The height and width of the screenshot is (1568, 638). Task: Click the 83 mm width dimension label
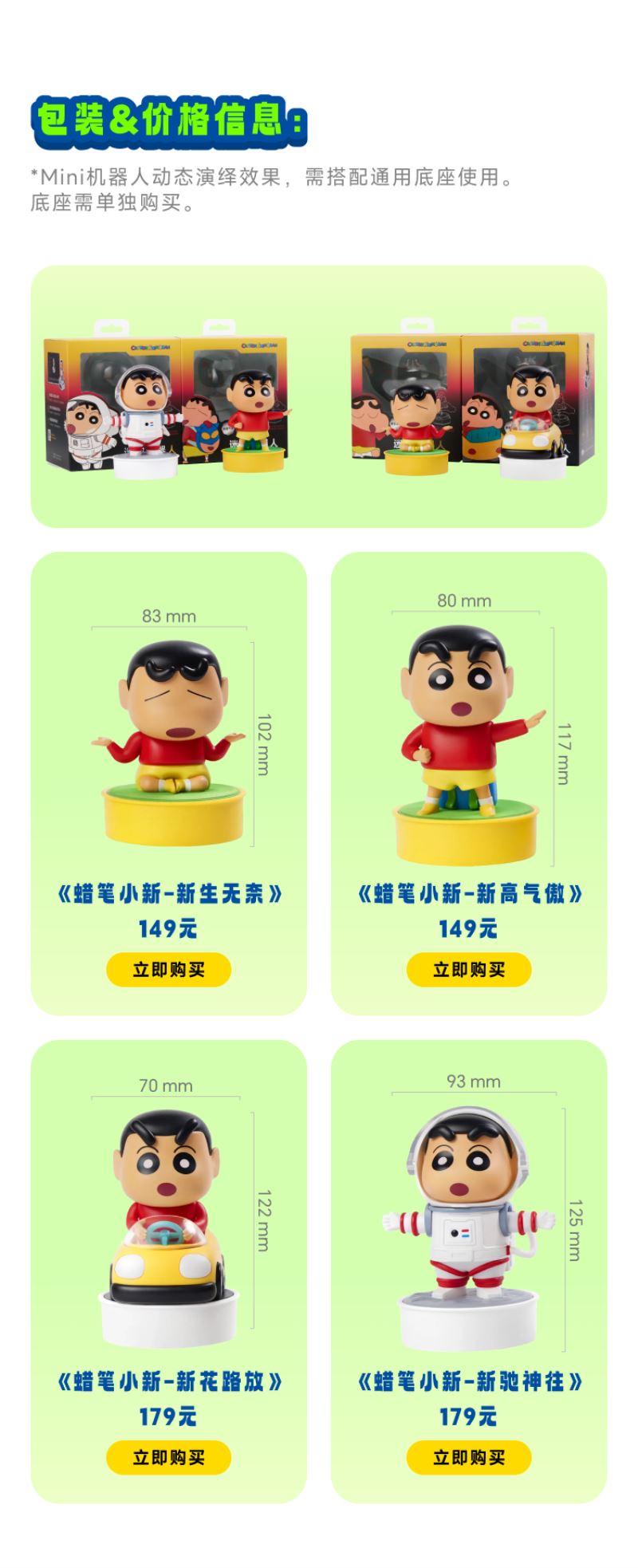tap(166, 616)
